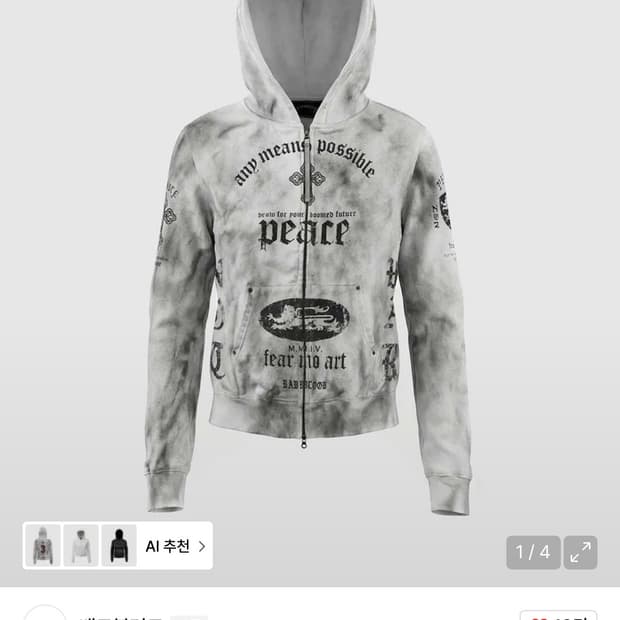Screen dimensions: 620x620
Task: View the black hoodie AI recommendation thumbnail
Action: click(x=119, y=546)
